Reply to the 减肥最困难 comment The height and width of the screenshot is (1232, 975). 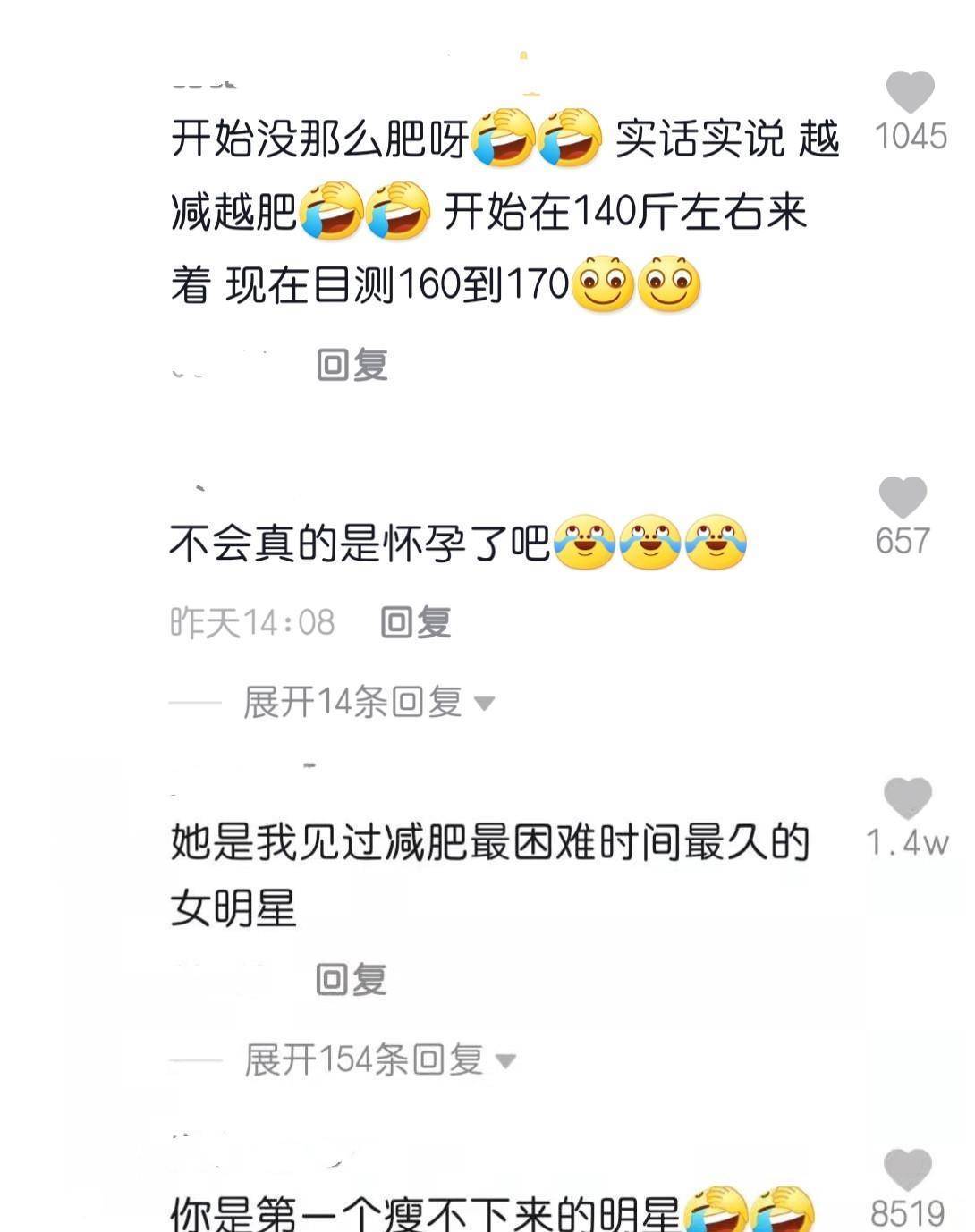(x=352, y=980)
